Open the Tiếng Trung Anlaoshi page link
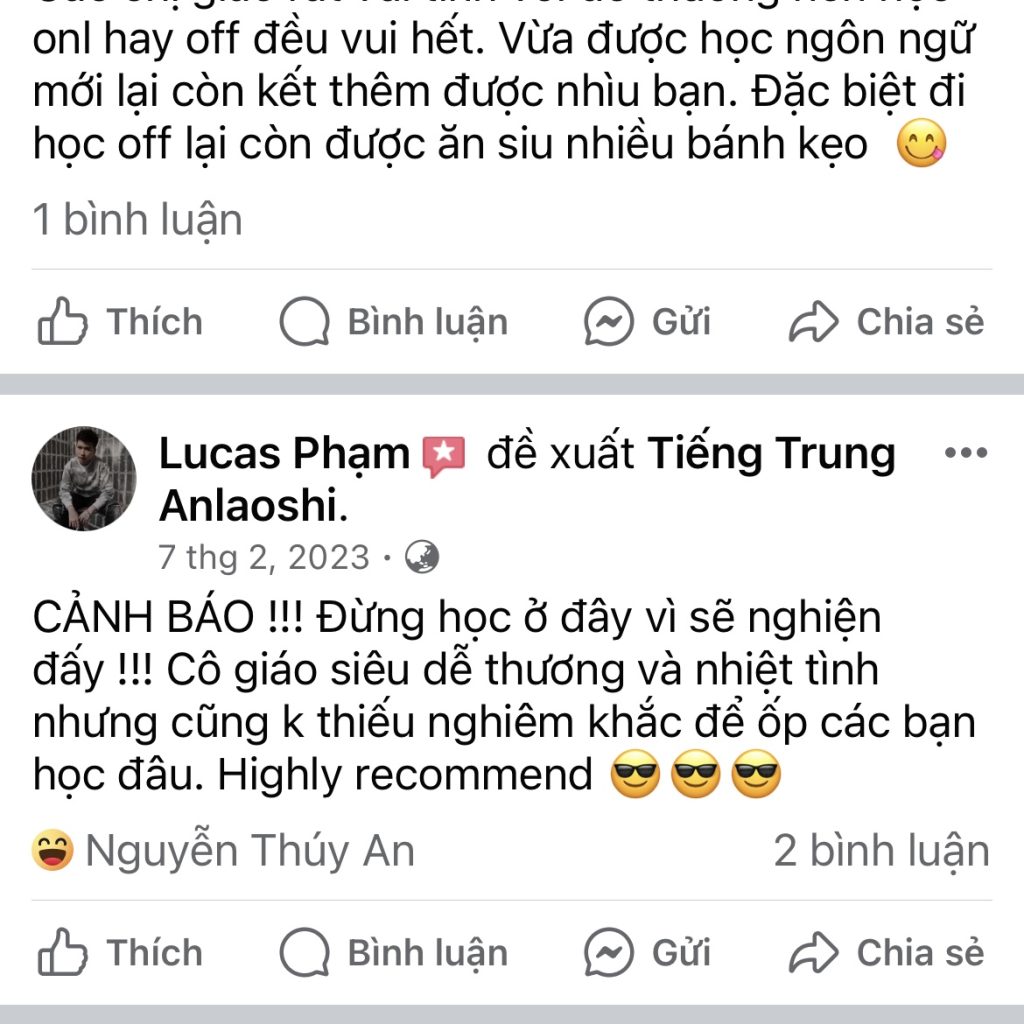Screen dimensions: 1024x1024 click(770, 455)
